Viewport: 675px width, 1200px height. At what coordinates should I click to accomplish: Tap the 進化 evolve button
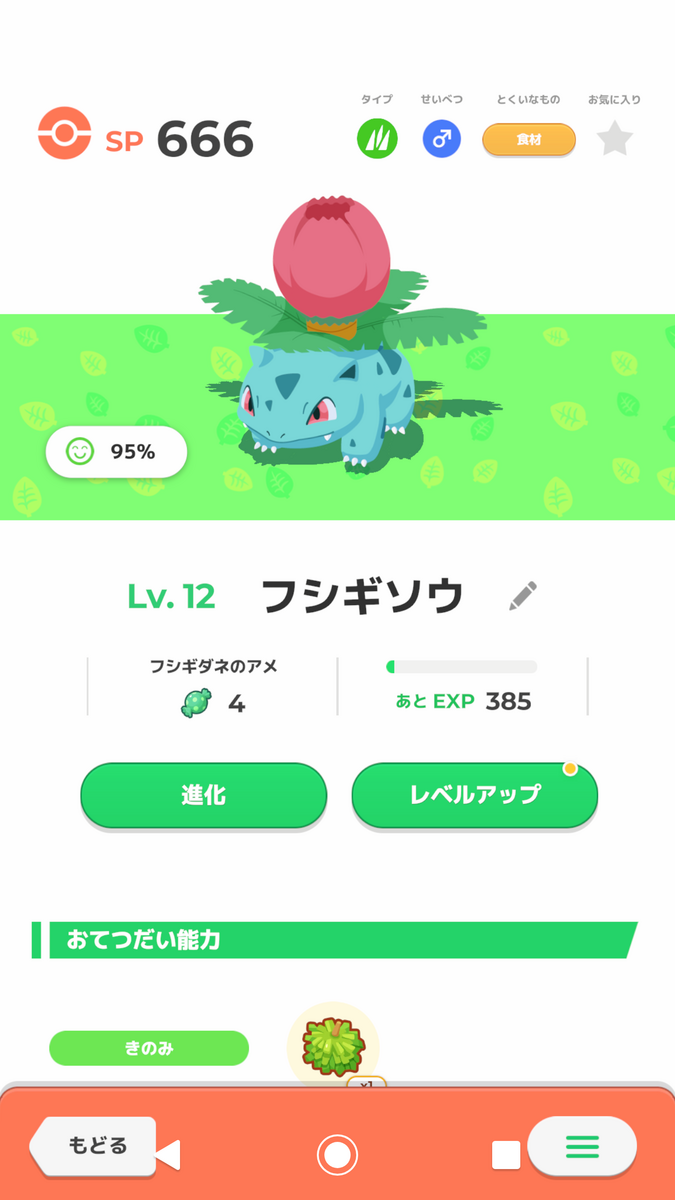tap(204, 795)
